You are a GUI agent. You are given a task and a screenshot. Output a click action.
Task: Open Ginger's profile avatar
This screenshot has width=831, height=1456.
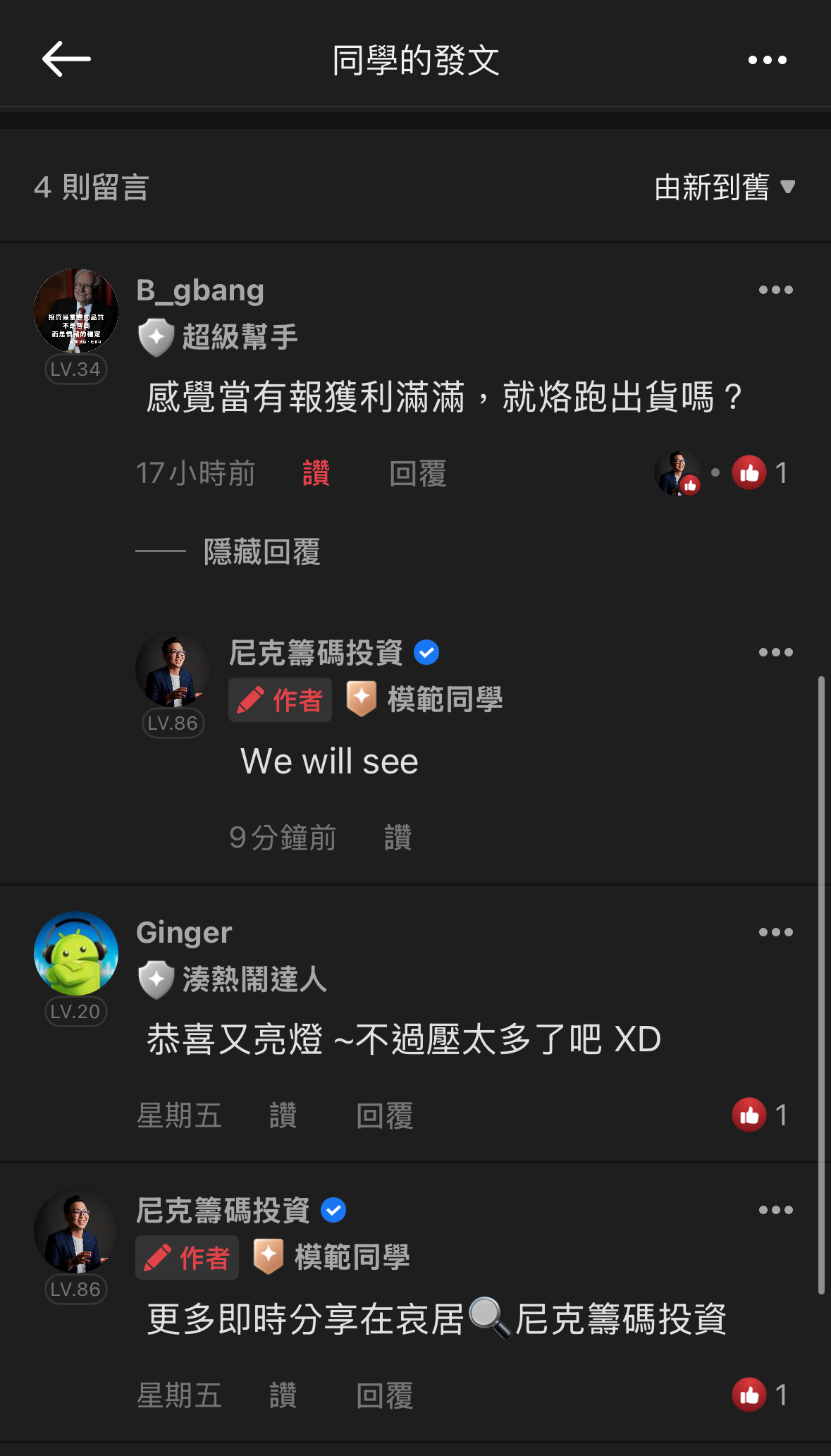point(76,953)
